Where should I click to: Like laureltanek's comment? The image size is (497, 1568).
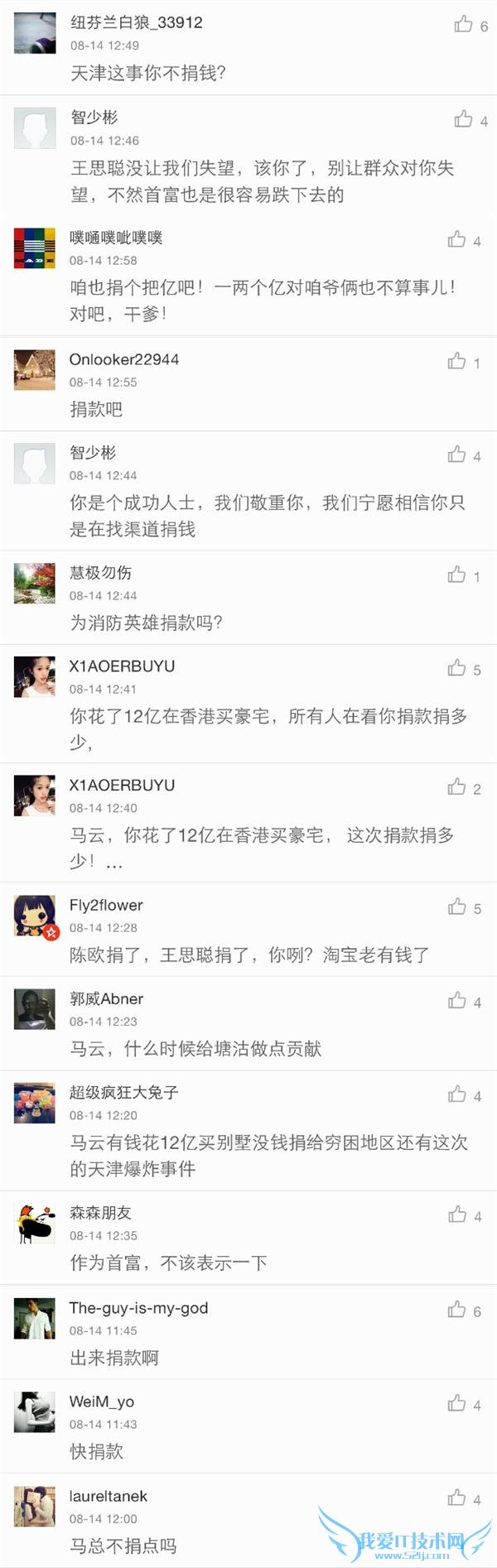tap(456, 1498)
